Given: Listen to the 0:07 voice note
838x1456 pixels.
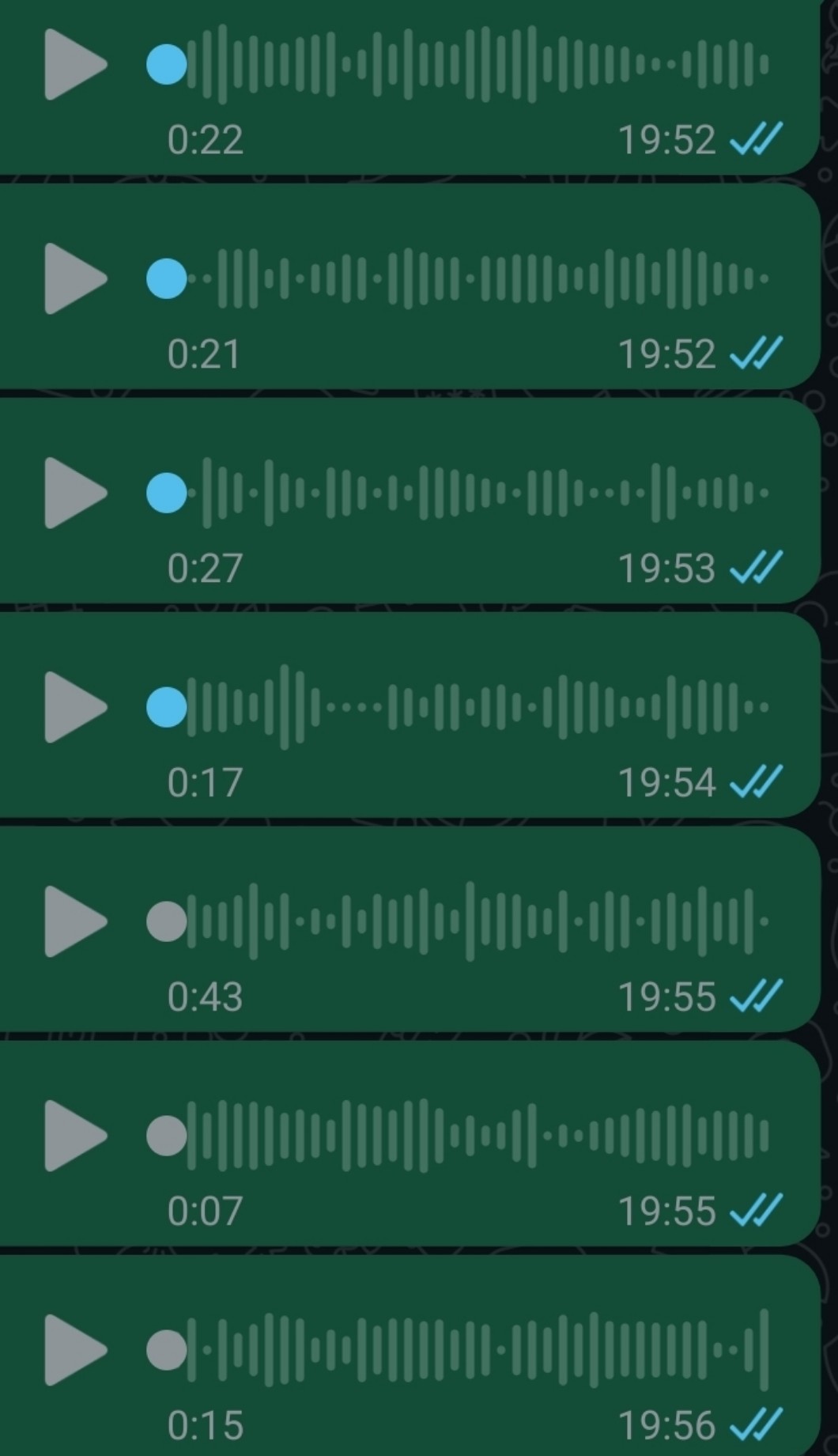Looking at the screenshot, I should click(73, 1136).
